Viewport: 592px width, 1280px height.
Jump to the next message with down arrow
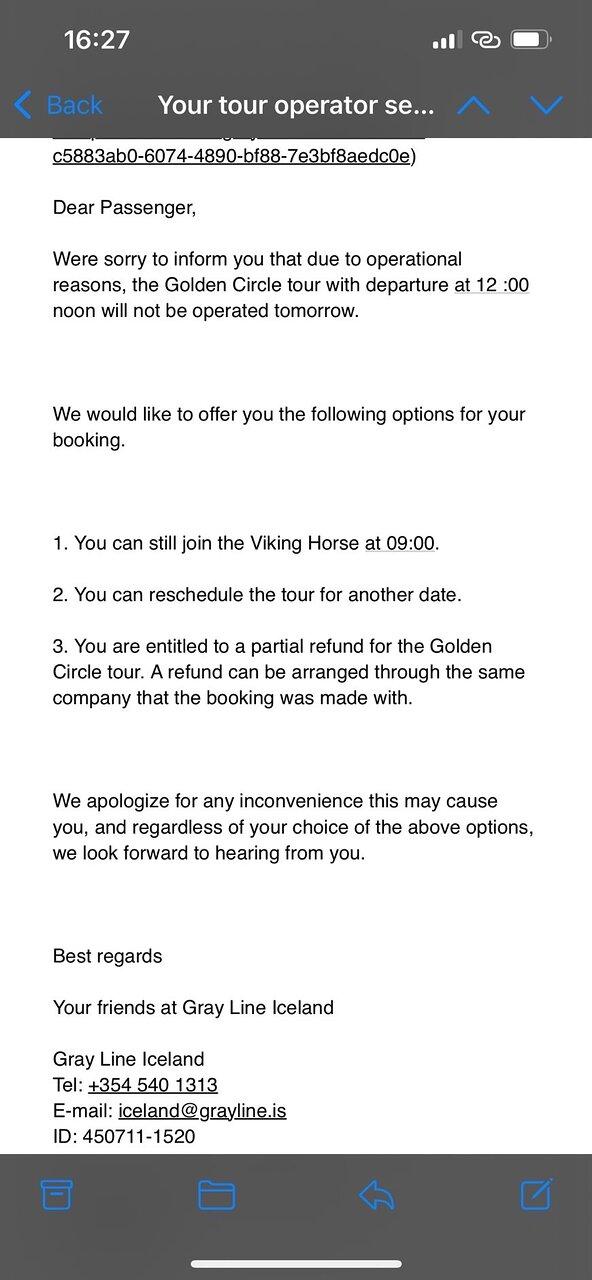(x=546, y=104)
